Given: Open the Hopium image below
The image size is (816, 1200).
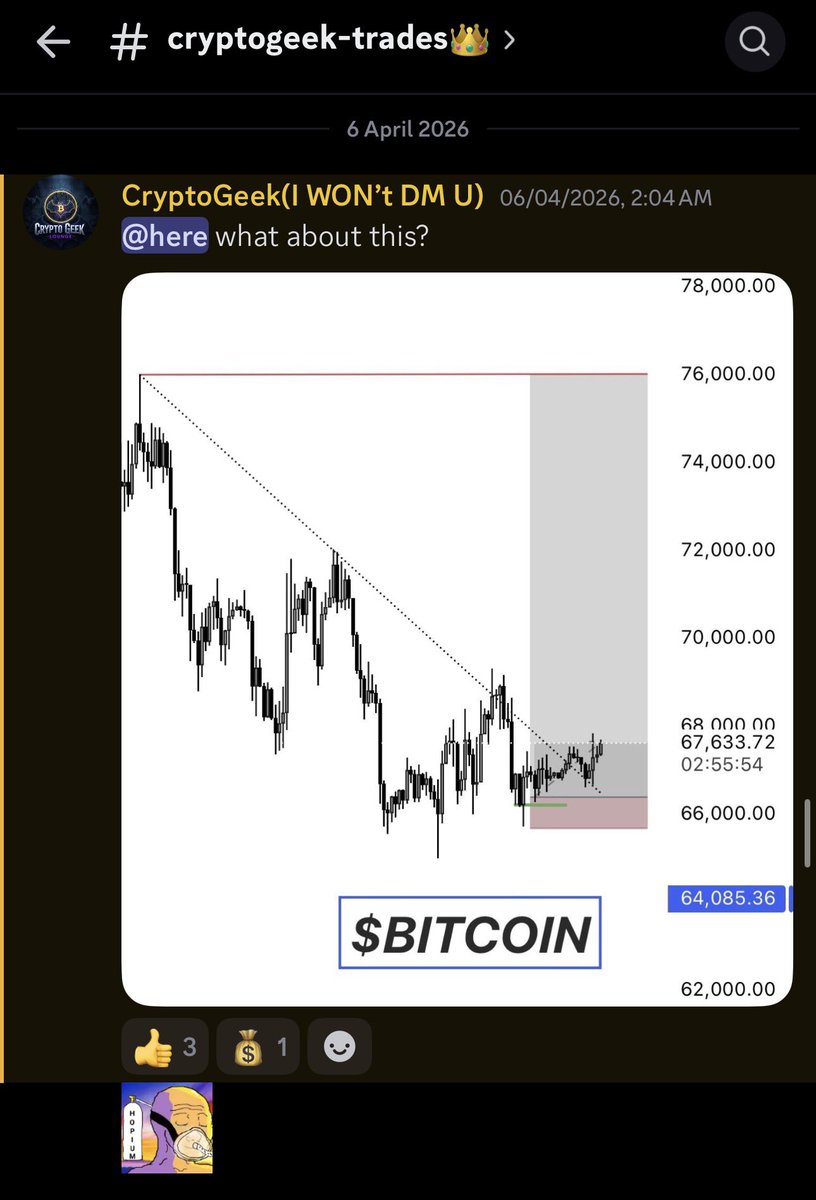Looking at the screenshot, I should click(167, 1127).
